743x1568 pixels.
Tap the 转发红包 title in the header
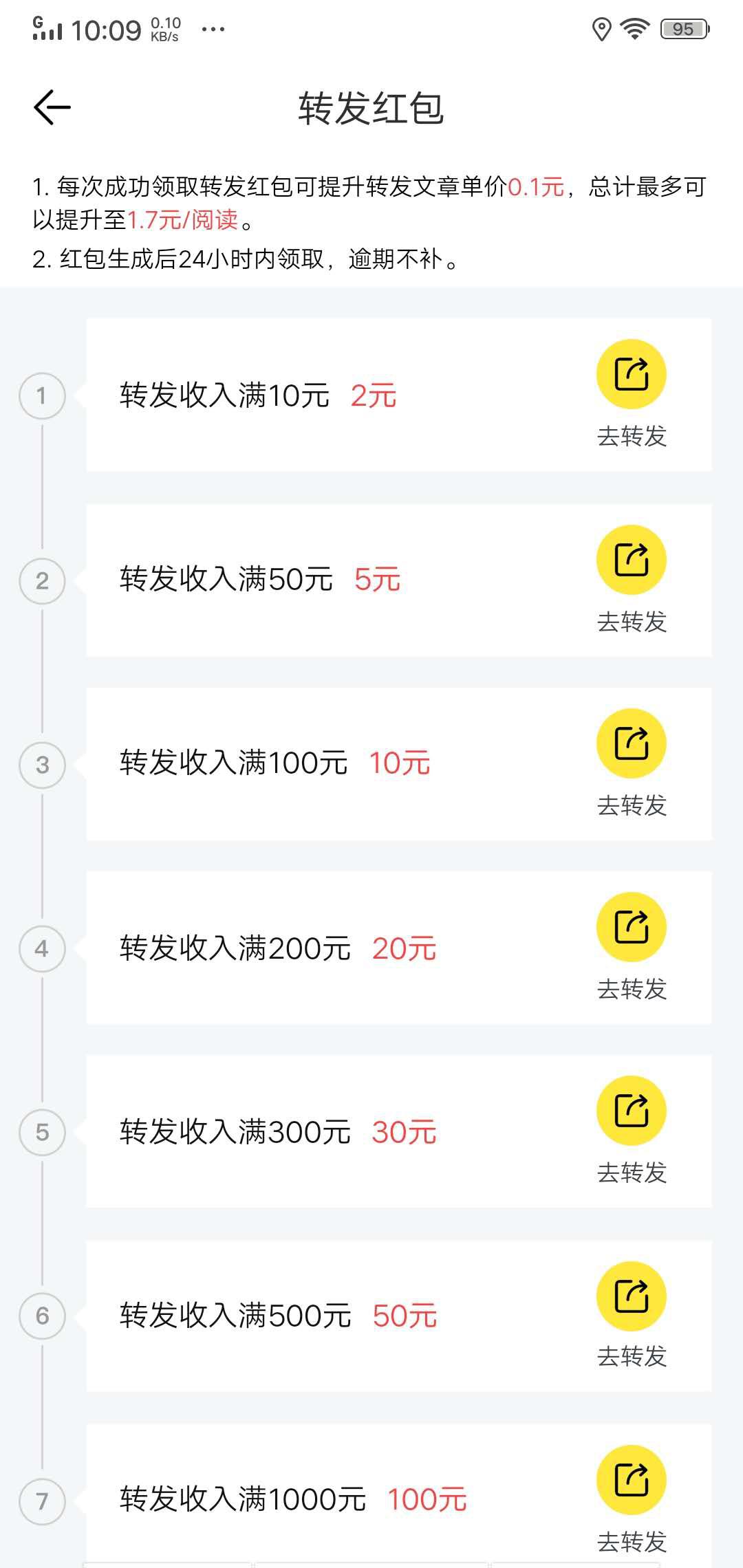371,108
